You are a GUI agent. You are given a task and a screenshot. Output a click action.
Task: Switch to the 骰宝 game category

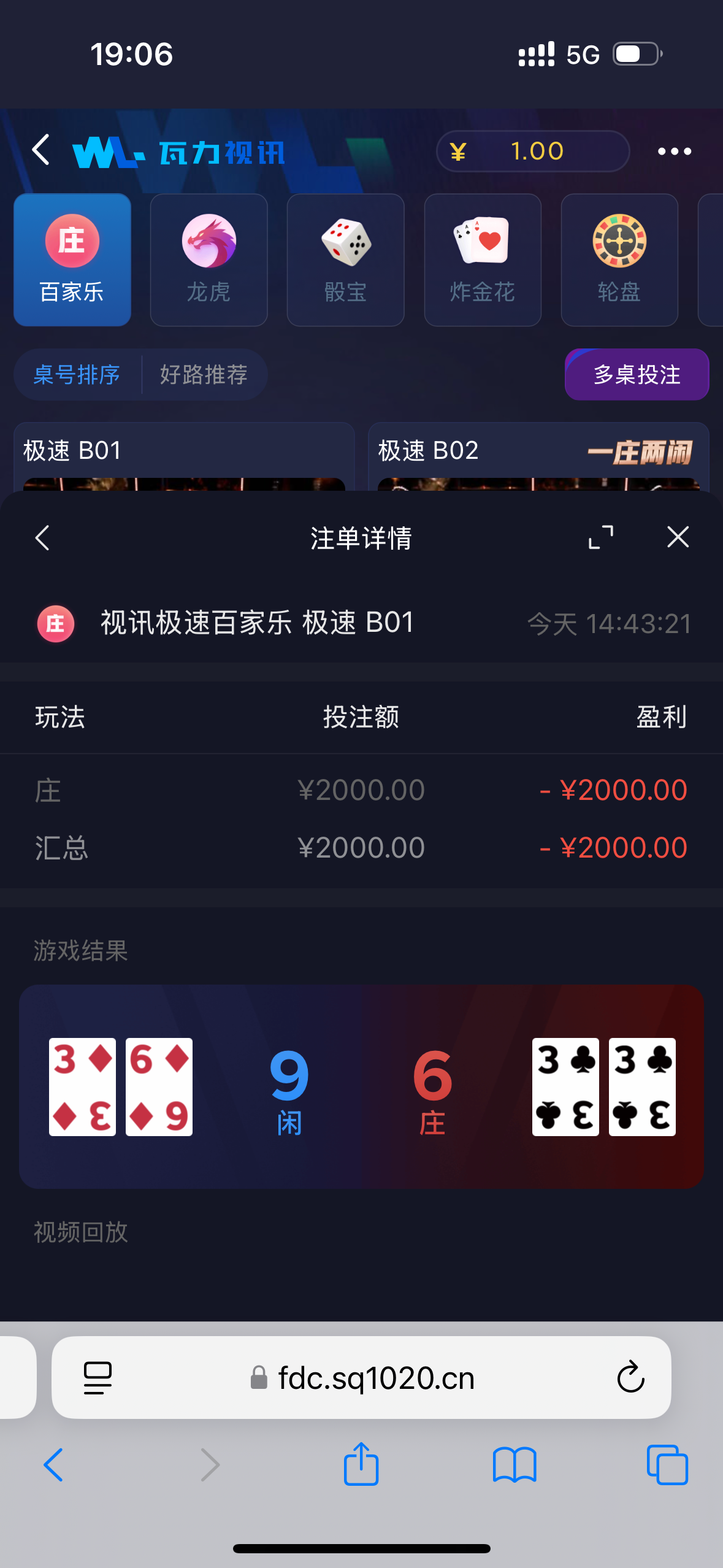tap(345, 260)
